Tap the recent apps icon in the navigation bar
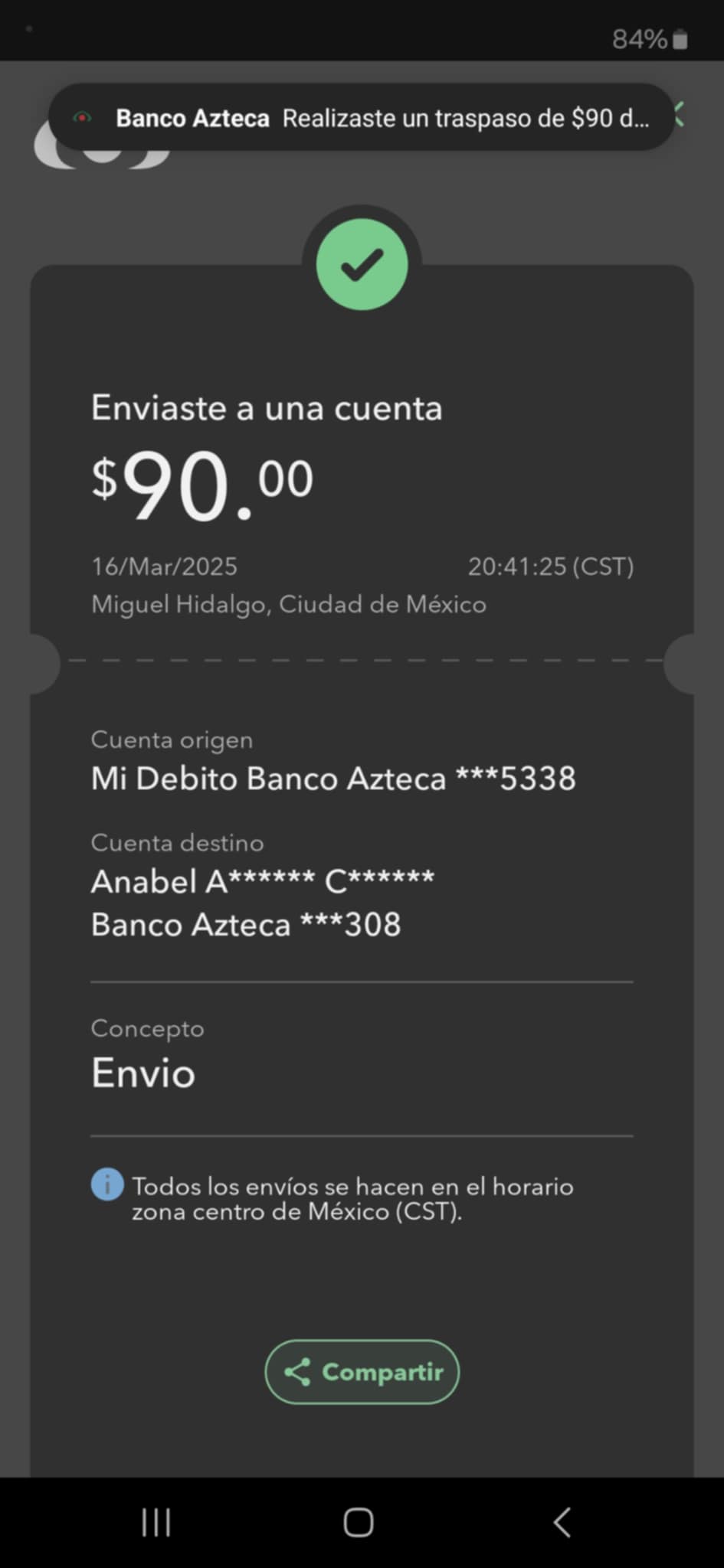 coord(155,1522)
